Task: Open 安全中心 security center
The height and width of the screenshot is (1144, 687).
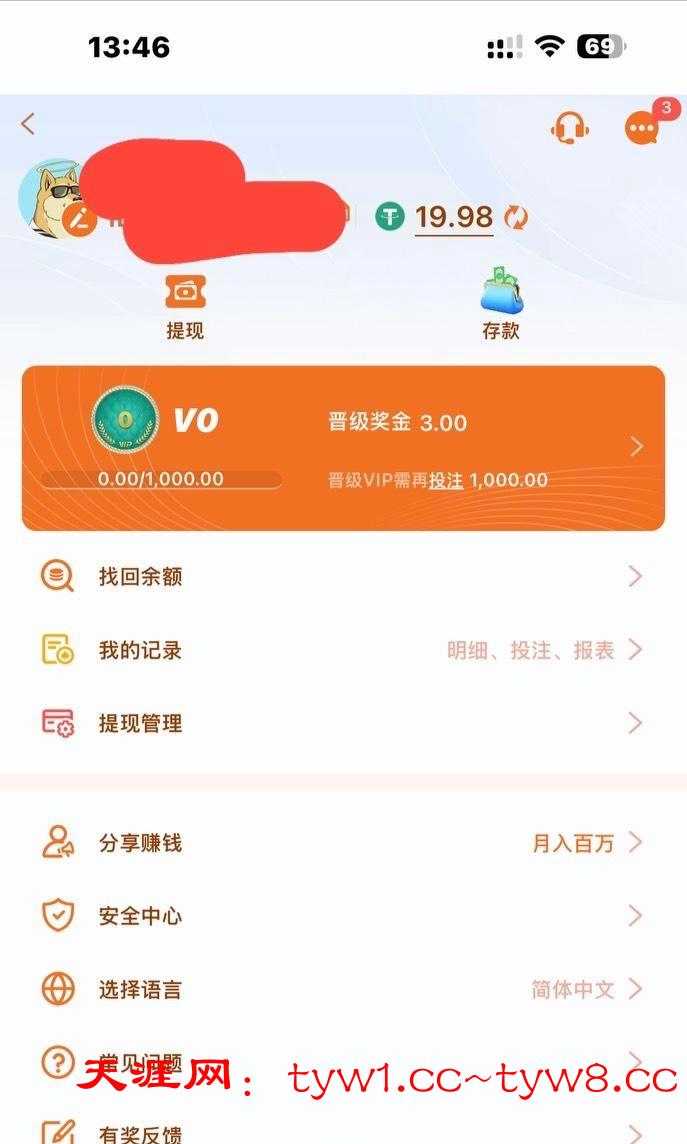Action: click(141, 916)
